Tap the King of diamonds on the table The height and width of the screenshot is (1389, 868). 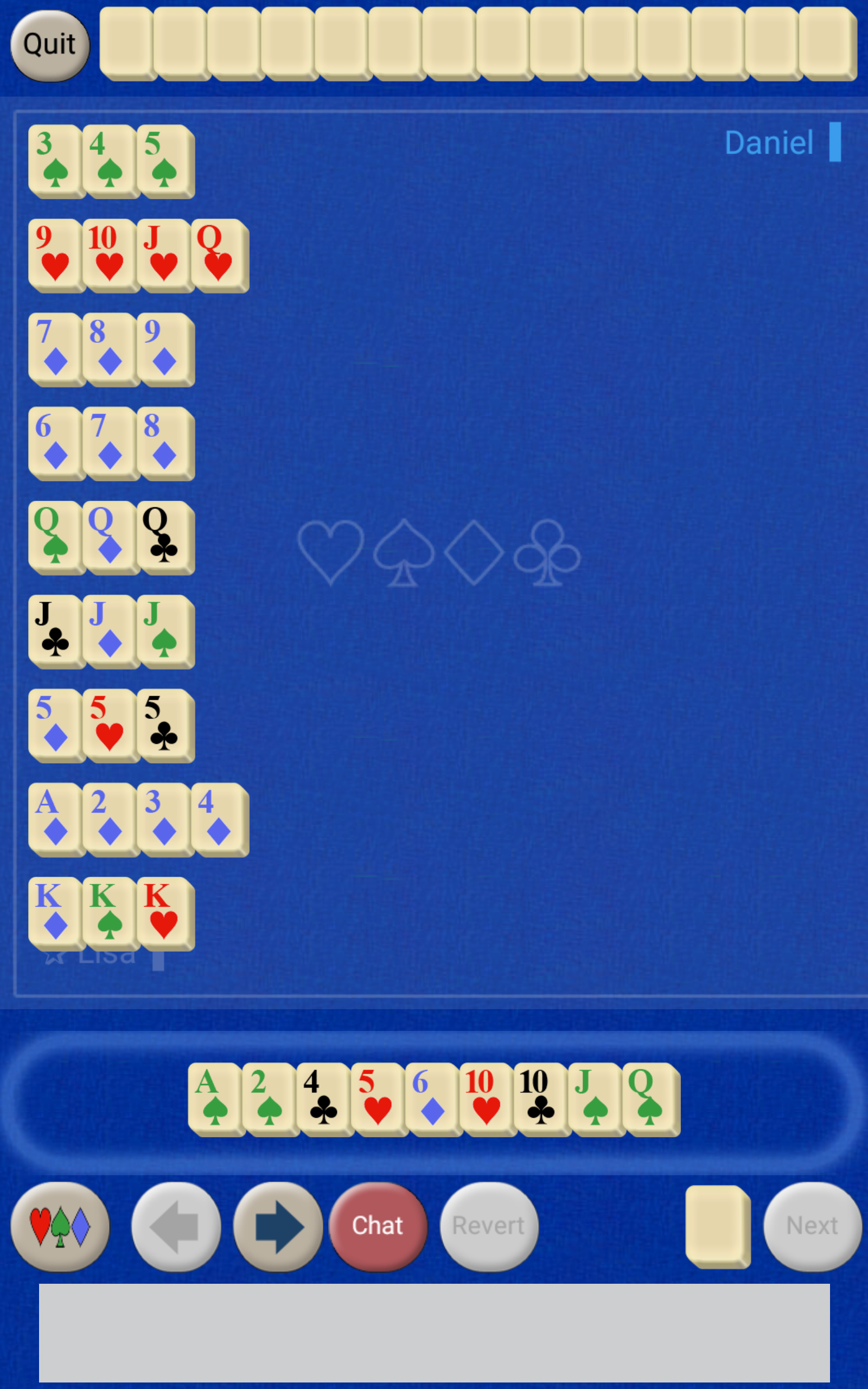[x=55, y=913]
